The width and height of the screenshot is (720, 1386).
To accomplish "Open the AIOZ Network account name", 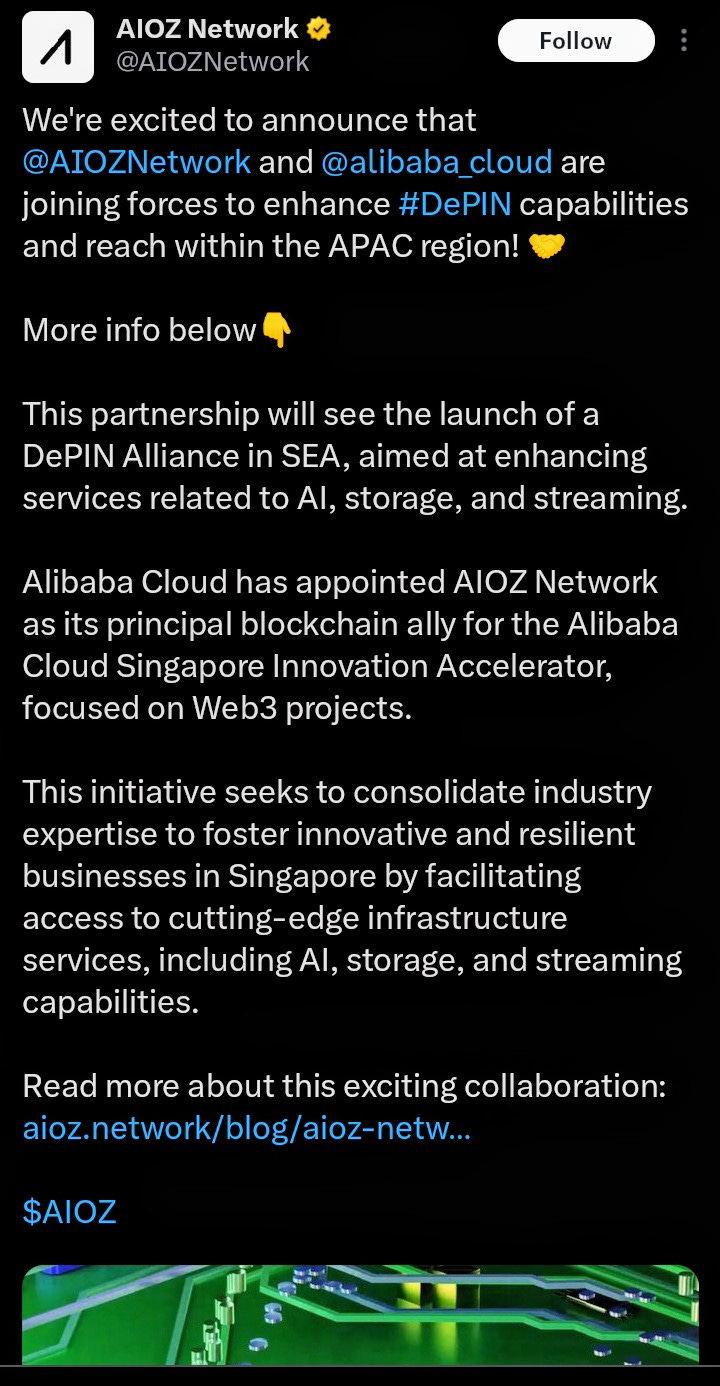I will coord(207,29).
